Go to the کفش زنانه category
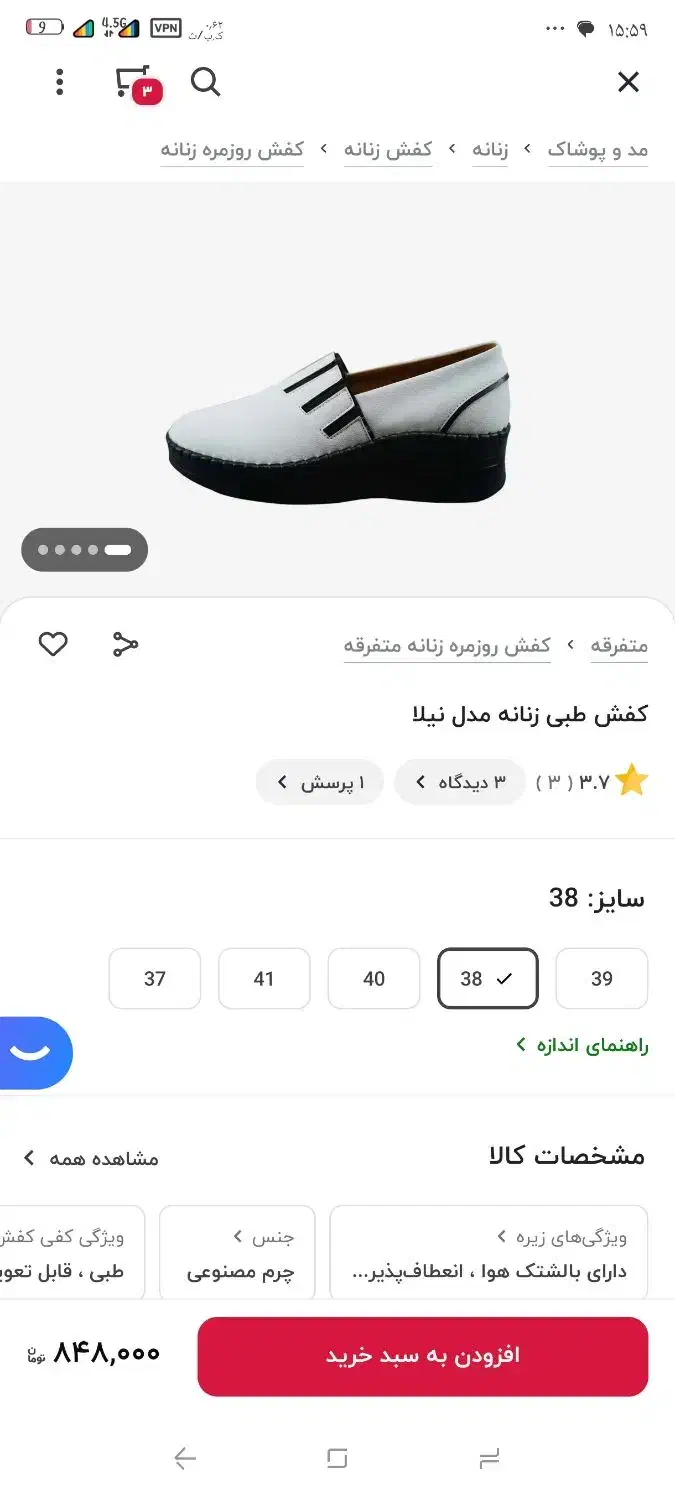Screen dimensions: 675x1500 (388, 150)
